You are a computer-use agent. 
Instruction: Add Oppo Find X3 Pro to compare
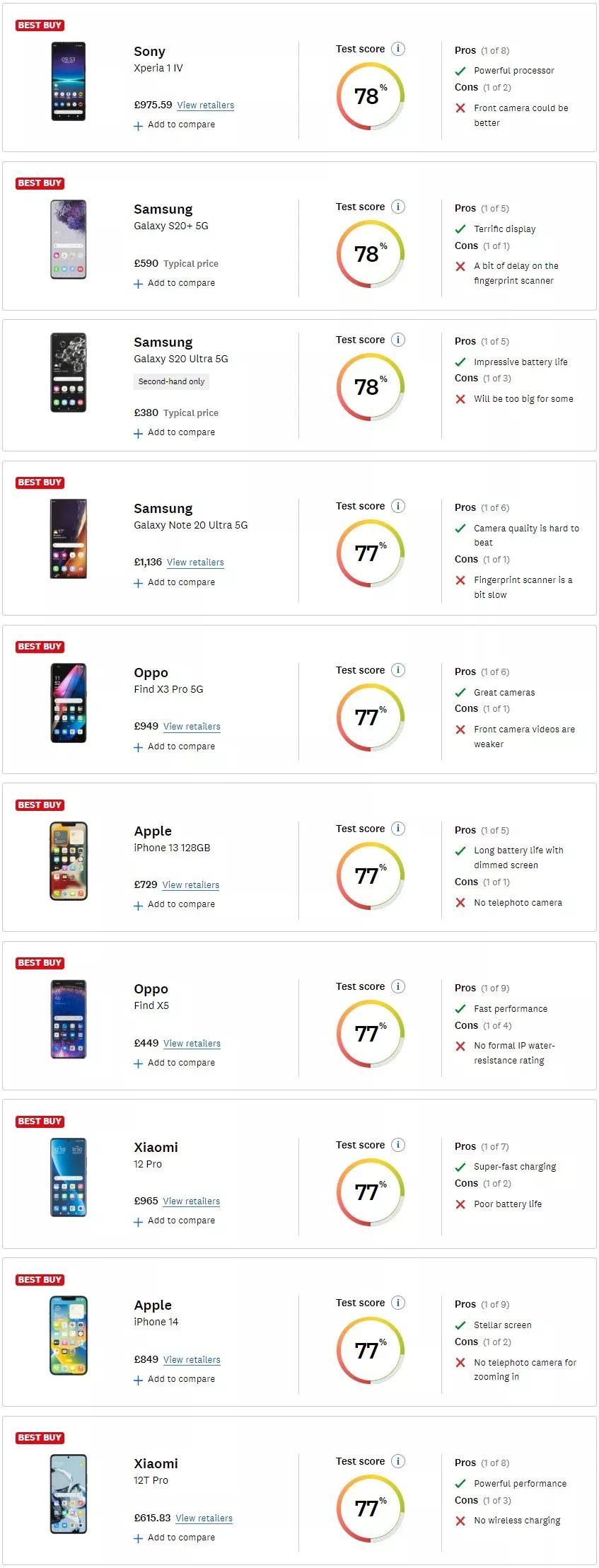[x=175, y=747]
